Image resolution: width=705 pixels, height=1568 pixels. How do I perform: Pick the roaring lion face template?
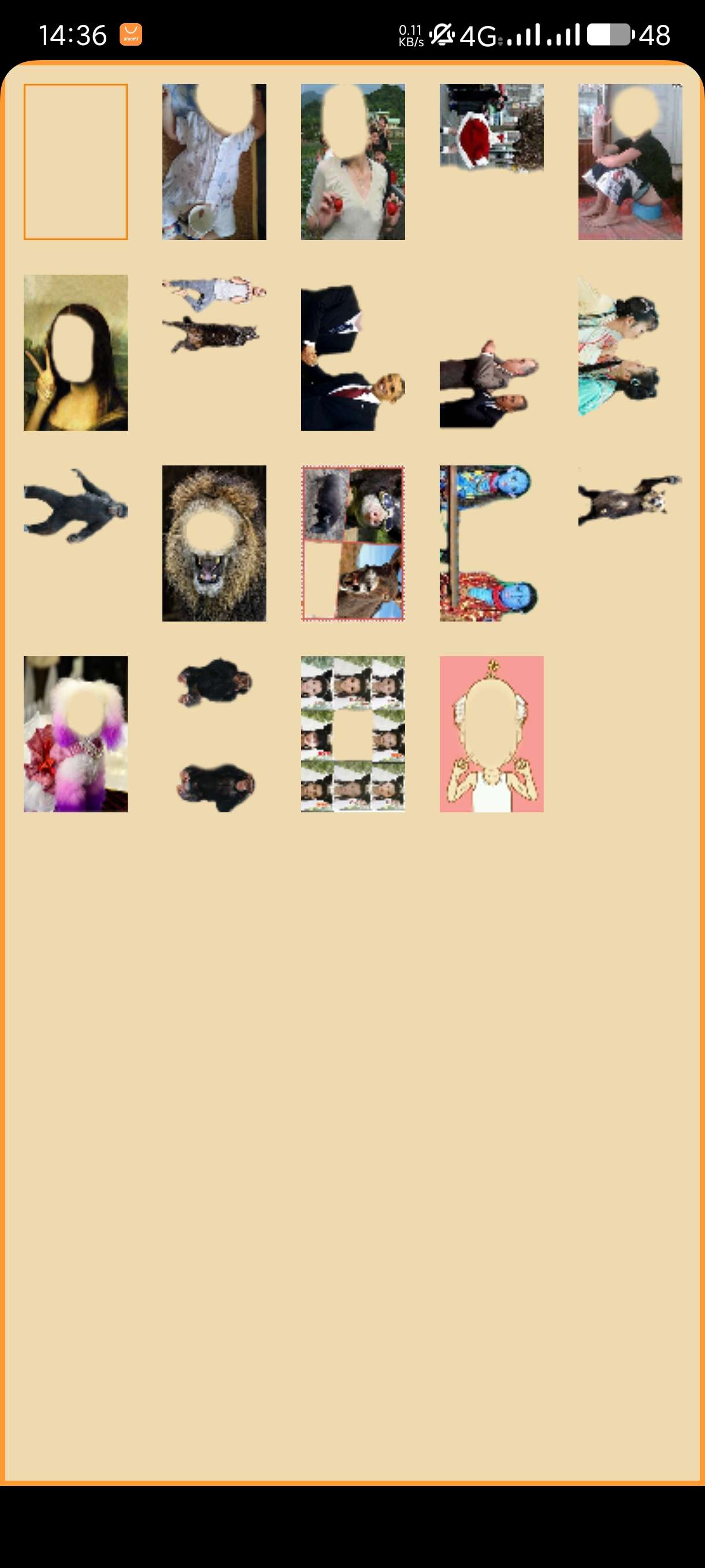[x=214, y=543]
